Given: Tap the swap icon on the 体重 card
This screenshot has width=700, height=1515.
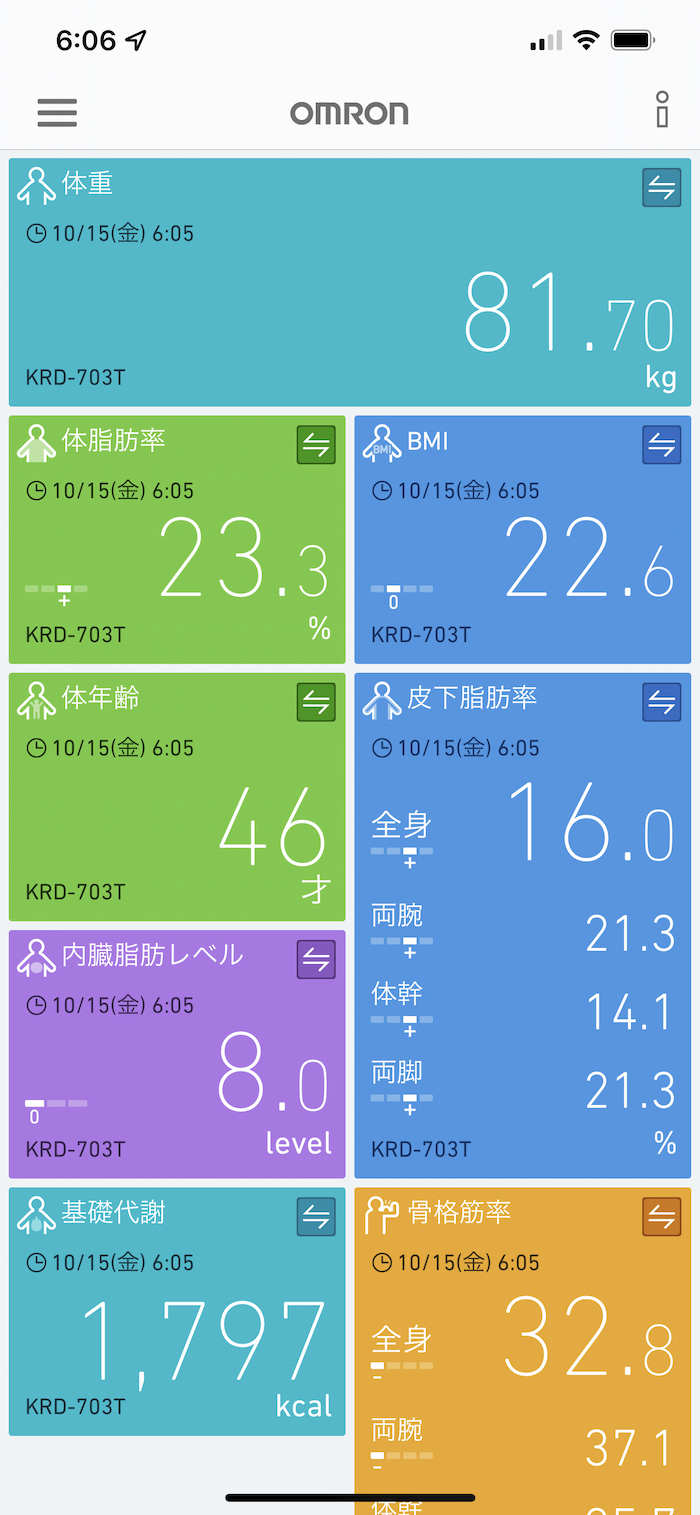Looking at the screenshot, I should [x=661, y=188].
